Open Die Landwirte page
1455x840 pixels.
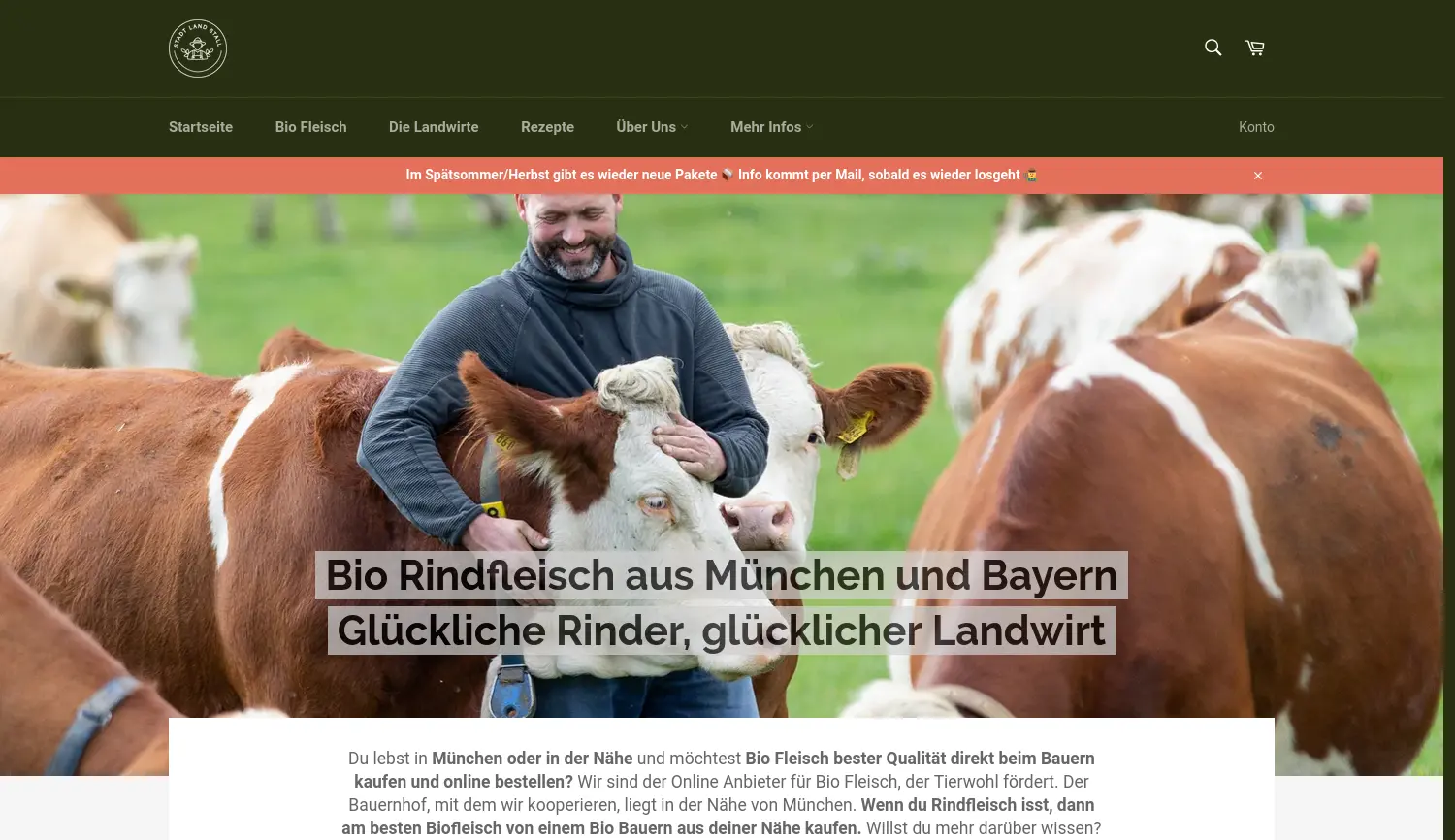[x=434, y=127]
